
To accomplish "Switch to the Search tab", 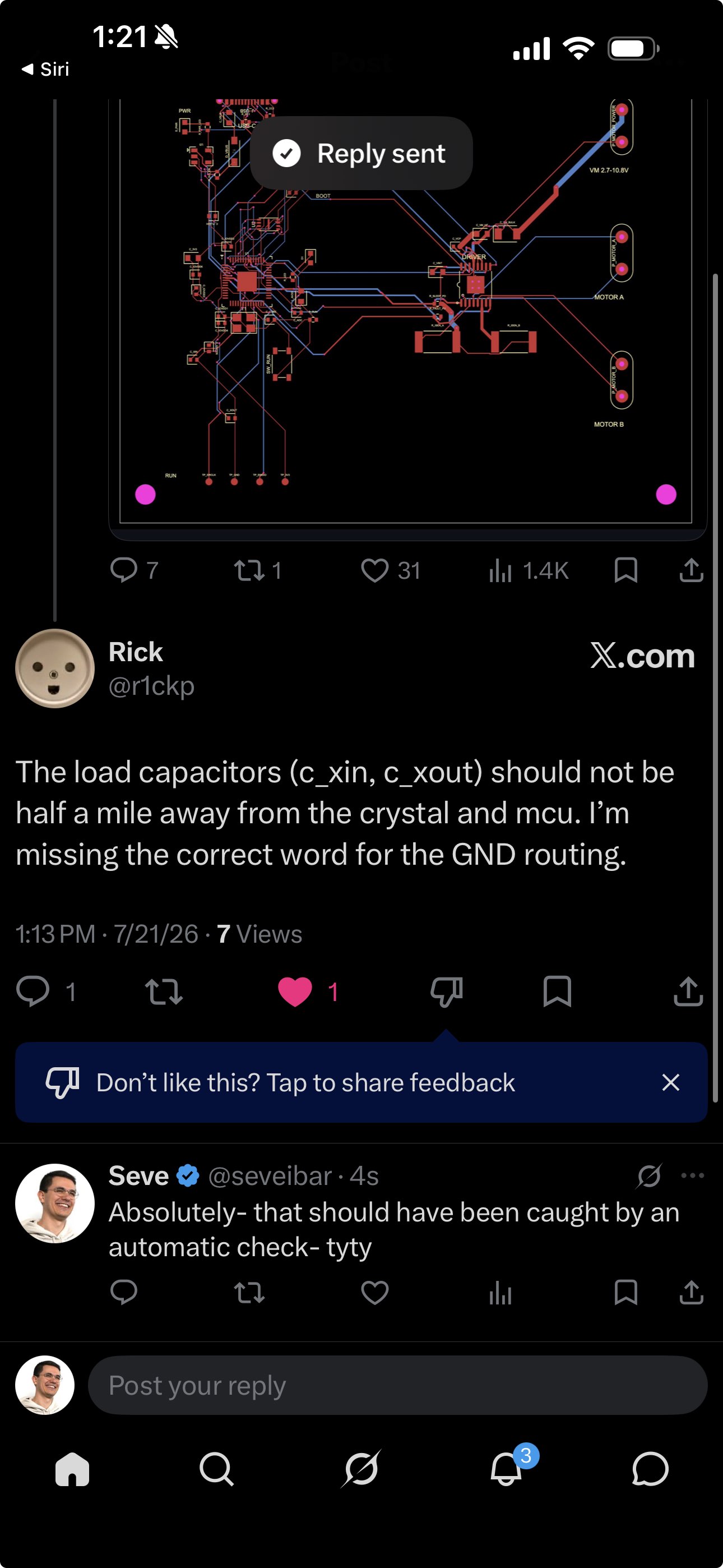I will (x=217, y=1469).
